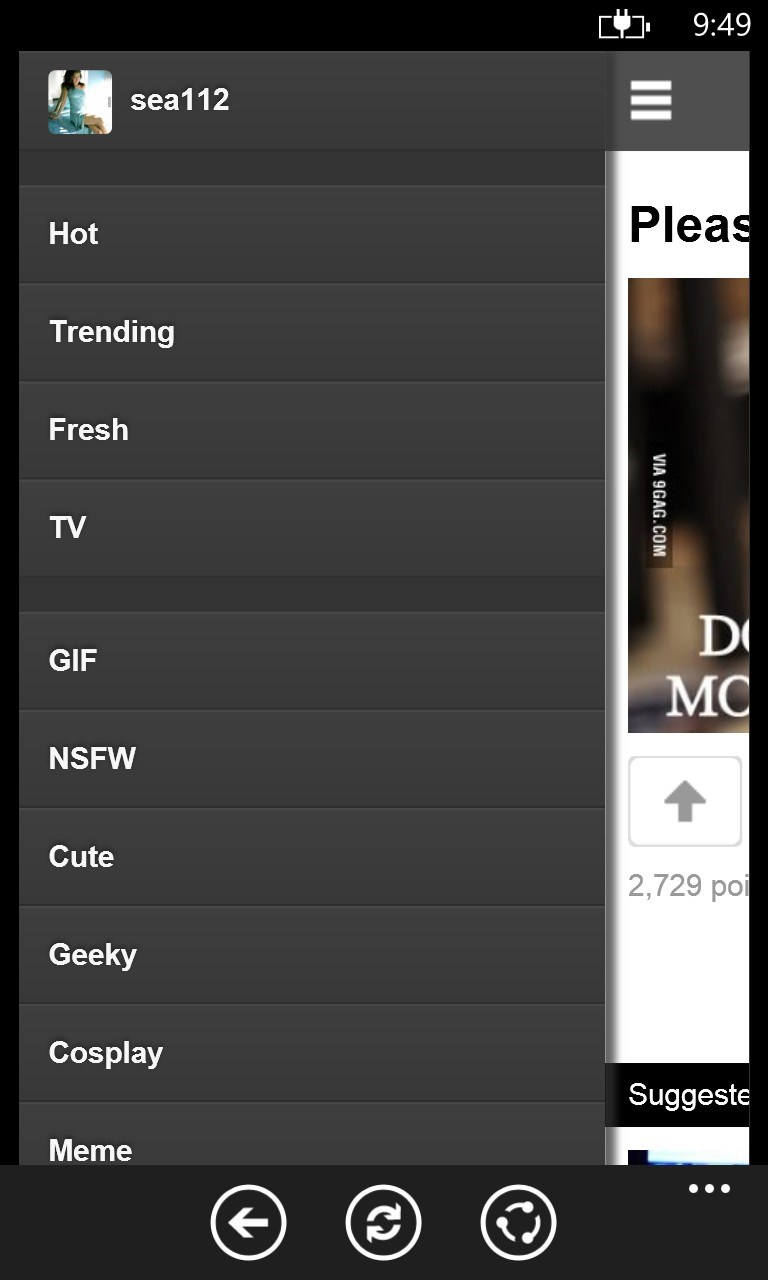
Task: Open the Hot section
Action: pos(310,234)
